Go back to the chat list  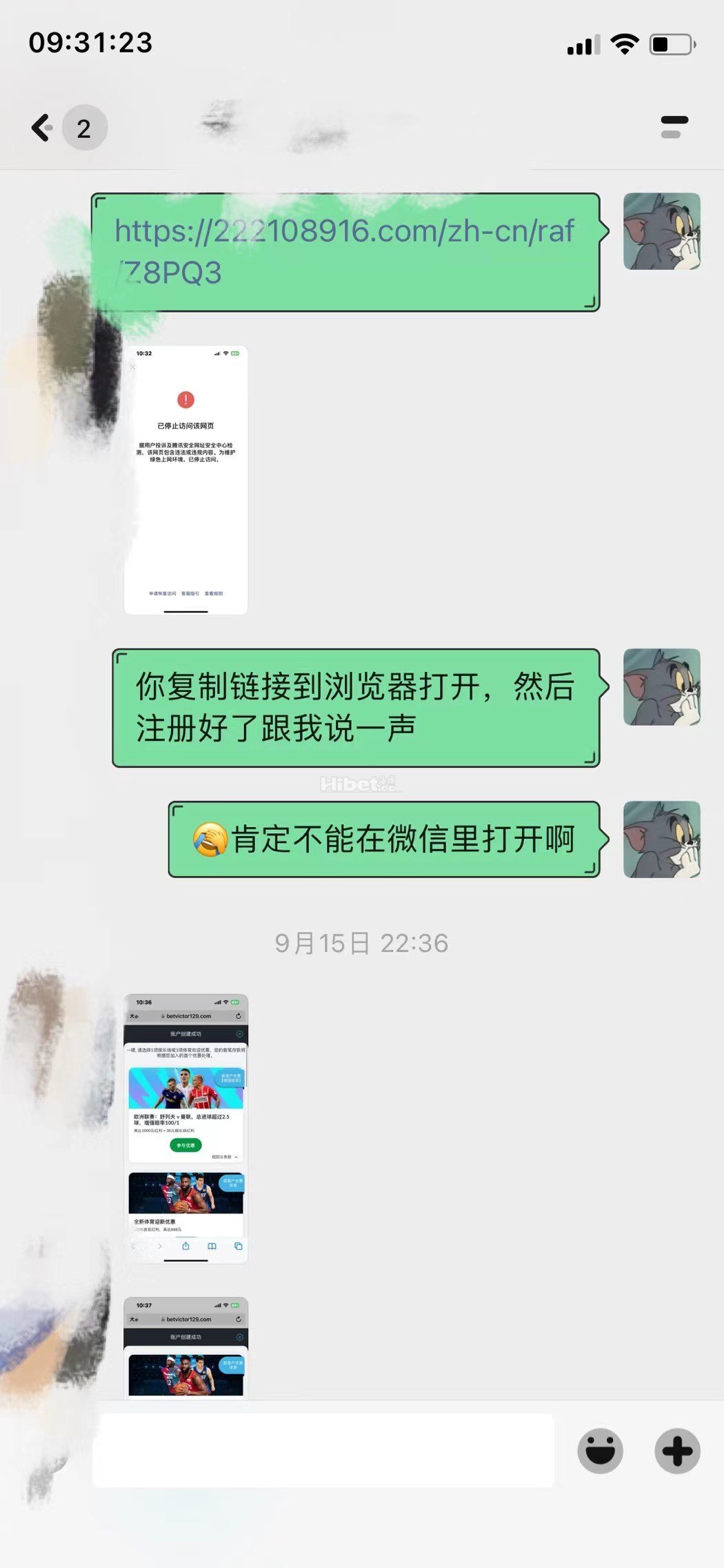[43, 128]
